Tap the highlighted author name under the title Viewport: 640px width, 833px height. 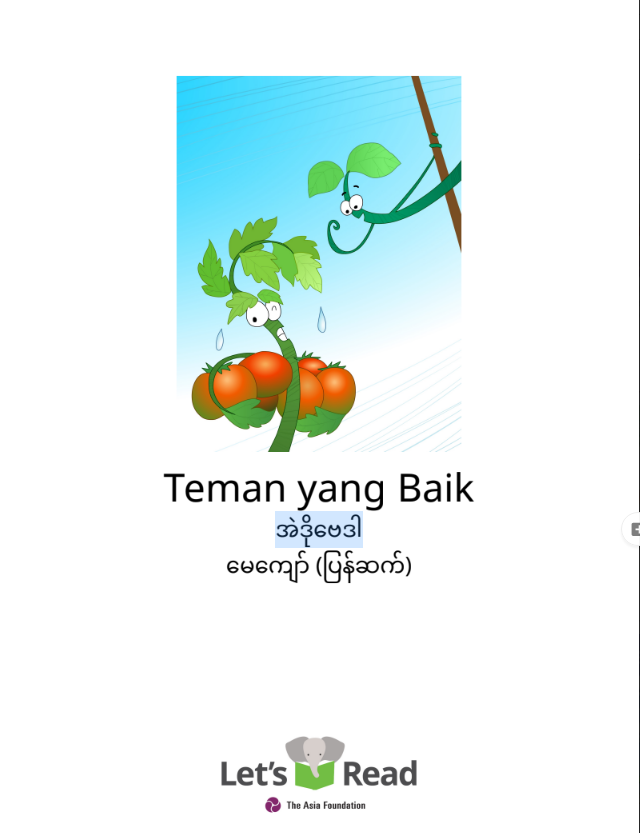click(x=318, y=530)
